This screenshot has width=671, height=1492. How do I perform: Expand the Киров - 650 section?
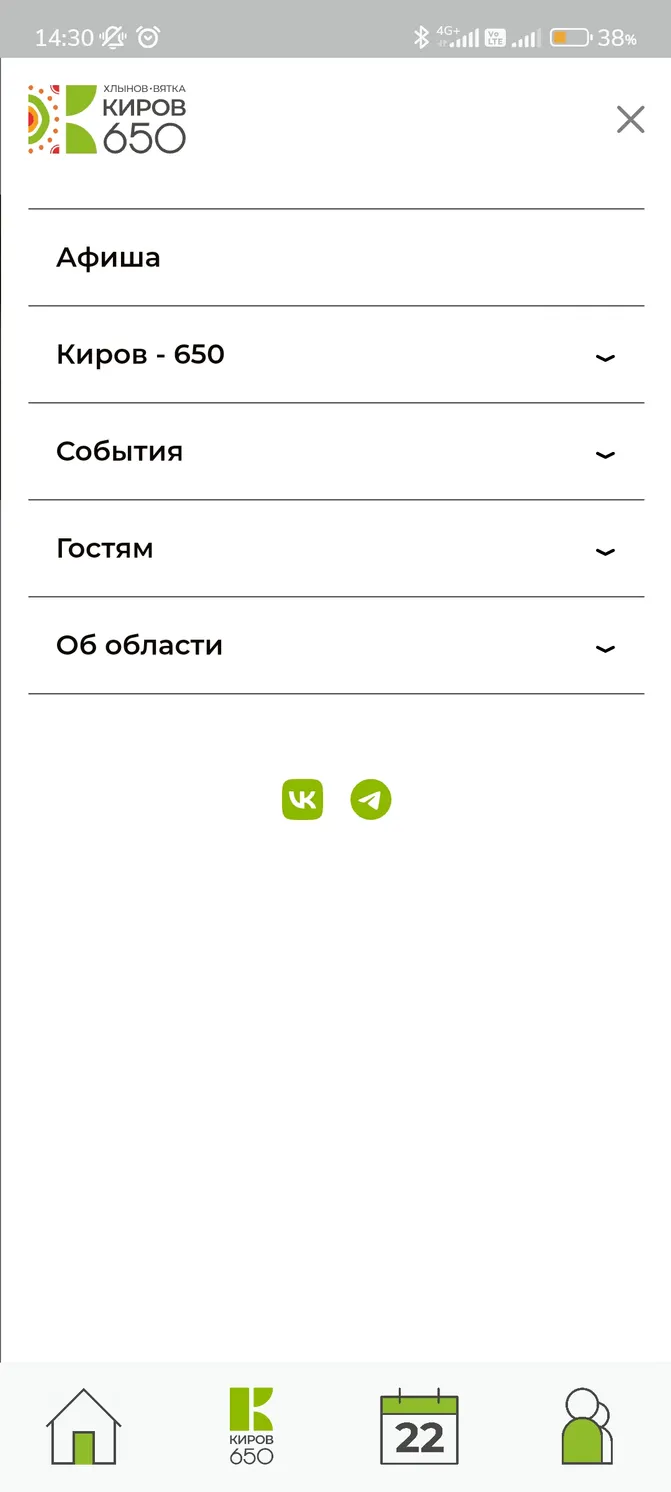point(336,355)
